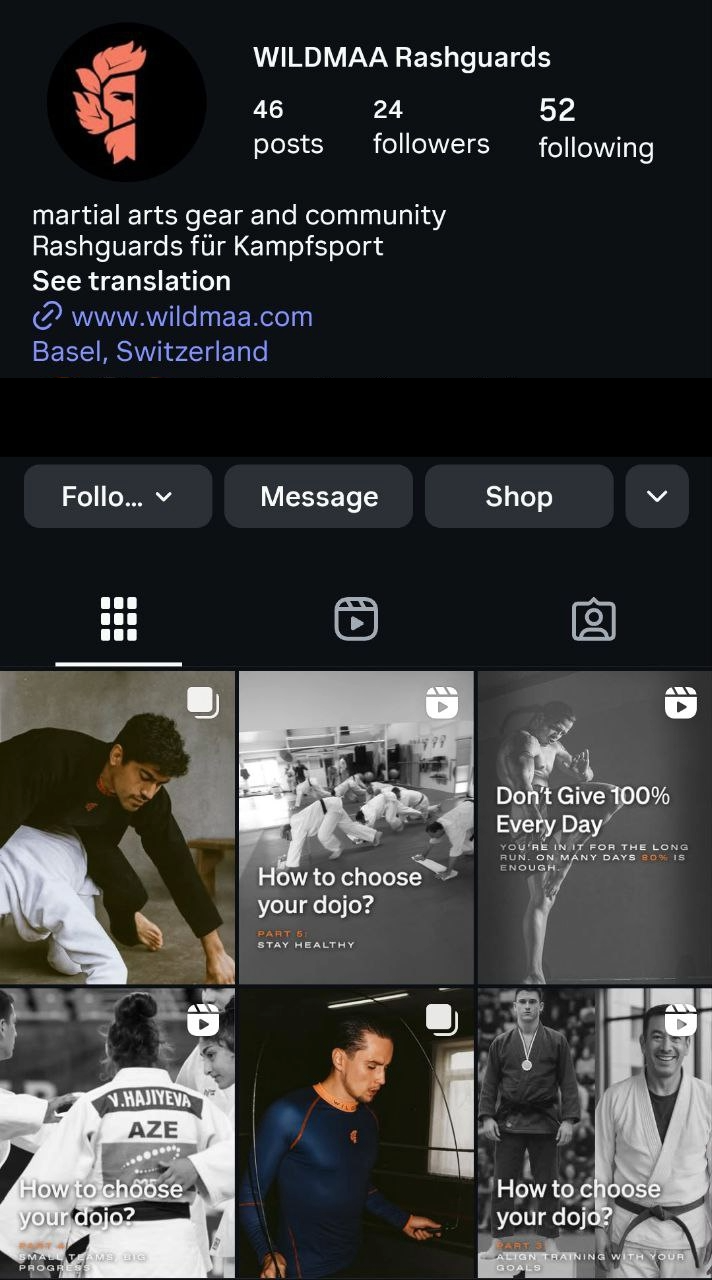The width and height of the screenshot is (712, 1280).
Task: Open the Basel, Switzerland location link
Action: [x=150, y=351]
